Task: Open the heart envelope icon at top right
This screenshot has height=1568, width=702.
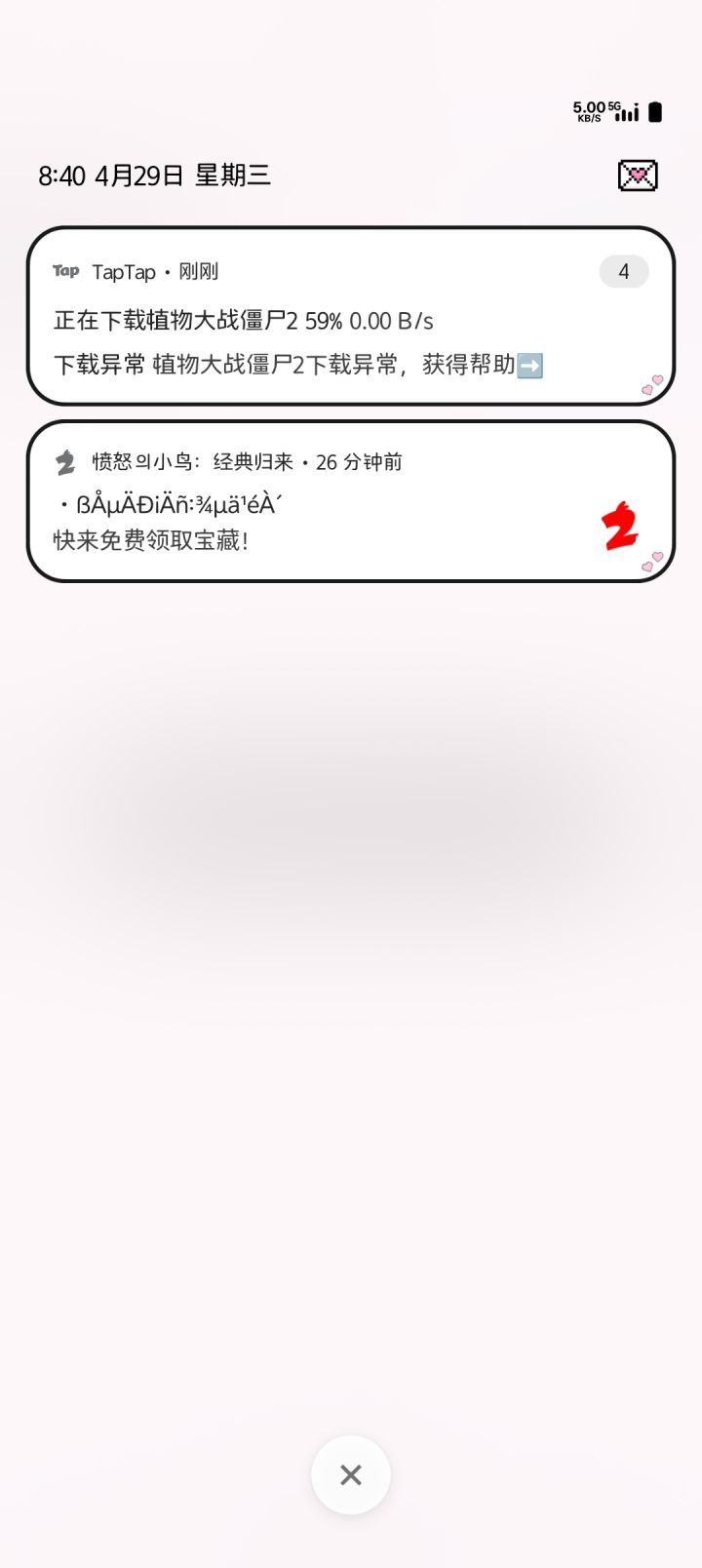Action: tap(638, 176)
